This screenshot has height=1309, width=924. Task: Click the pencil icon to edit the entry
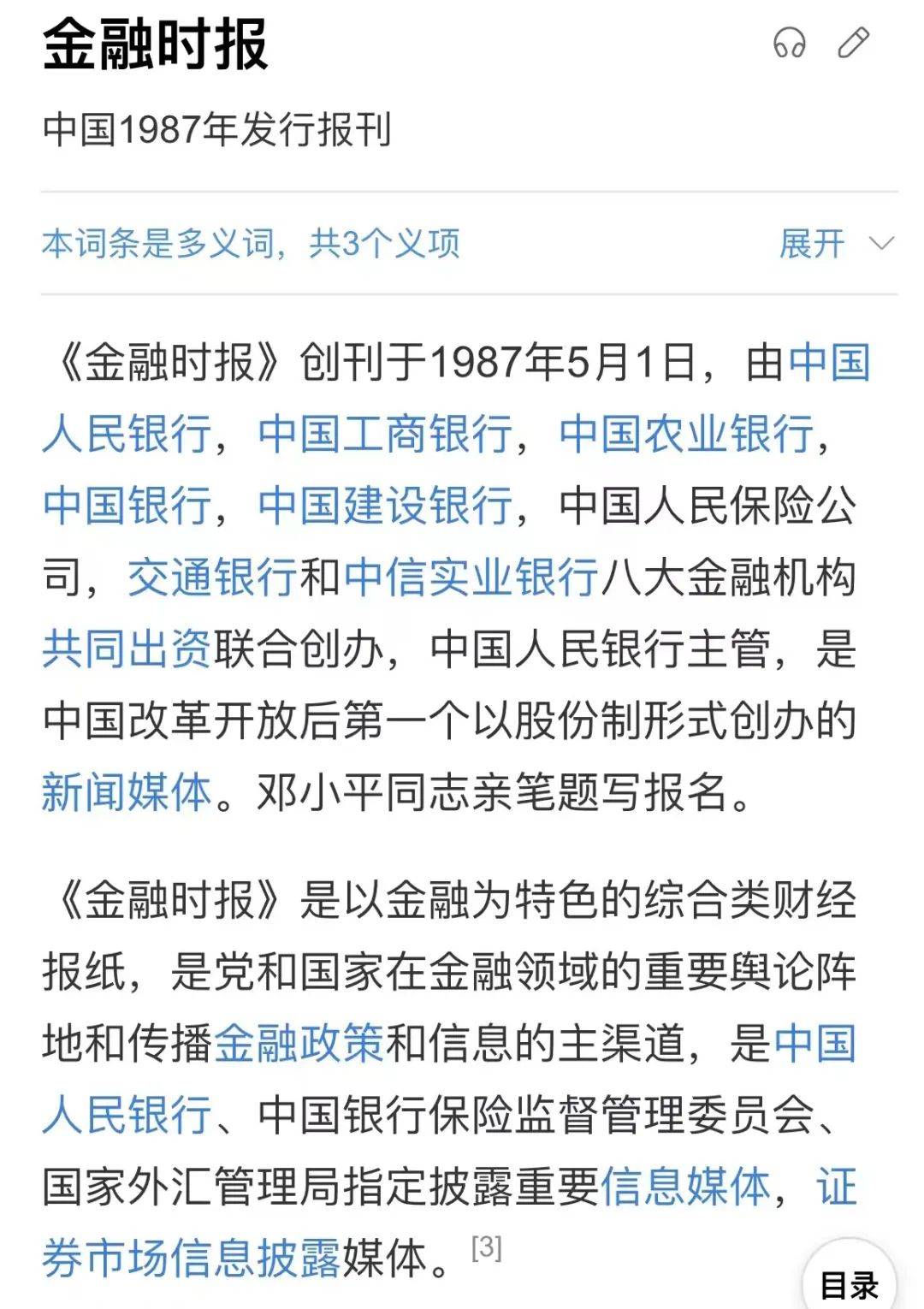854,42
